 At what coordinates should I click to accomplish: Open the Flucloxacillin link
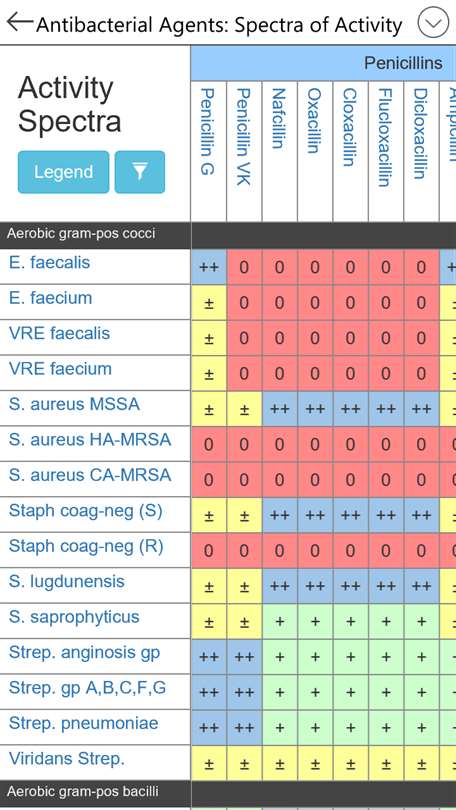click(x=385, y=137)
